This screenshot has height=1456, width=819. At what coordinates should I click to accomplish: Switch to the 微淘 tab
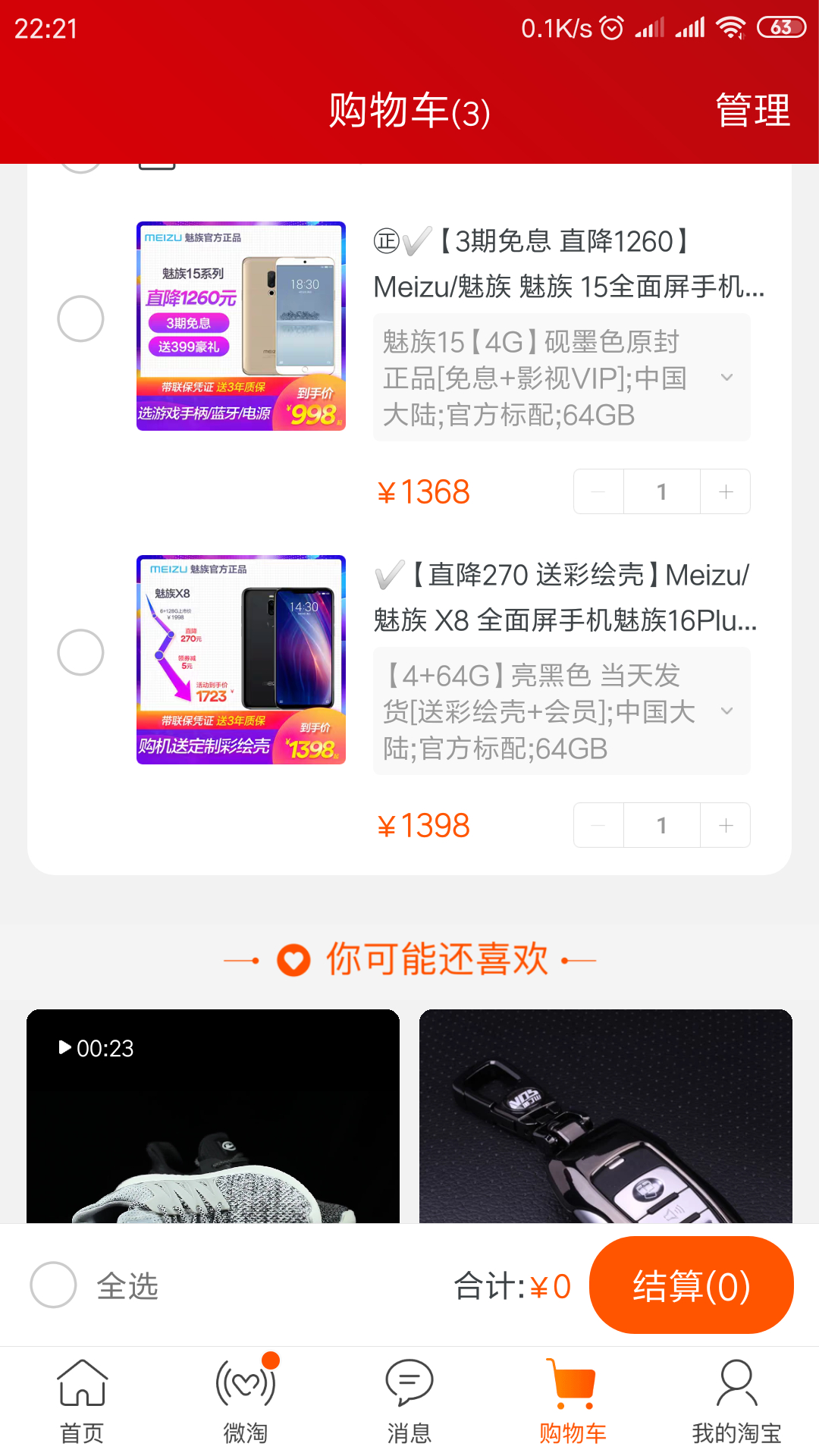(246, 1401)
